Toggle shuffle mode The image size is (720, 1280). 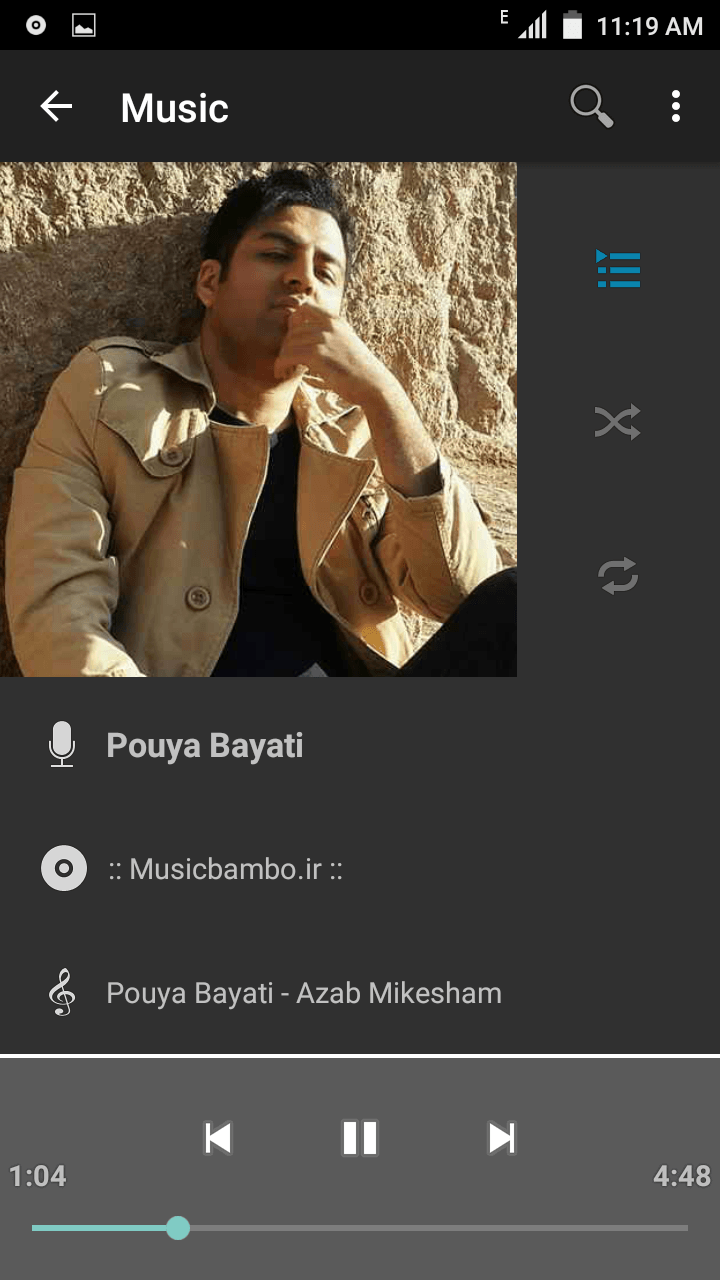click(x=618, y=422)
